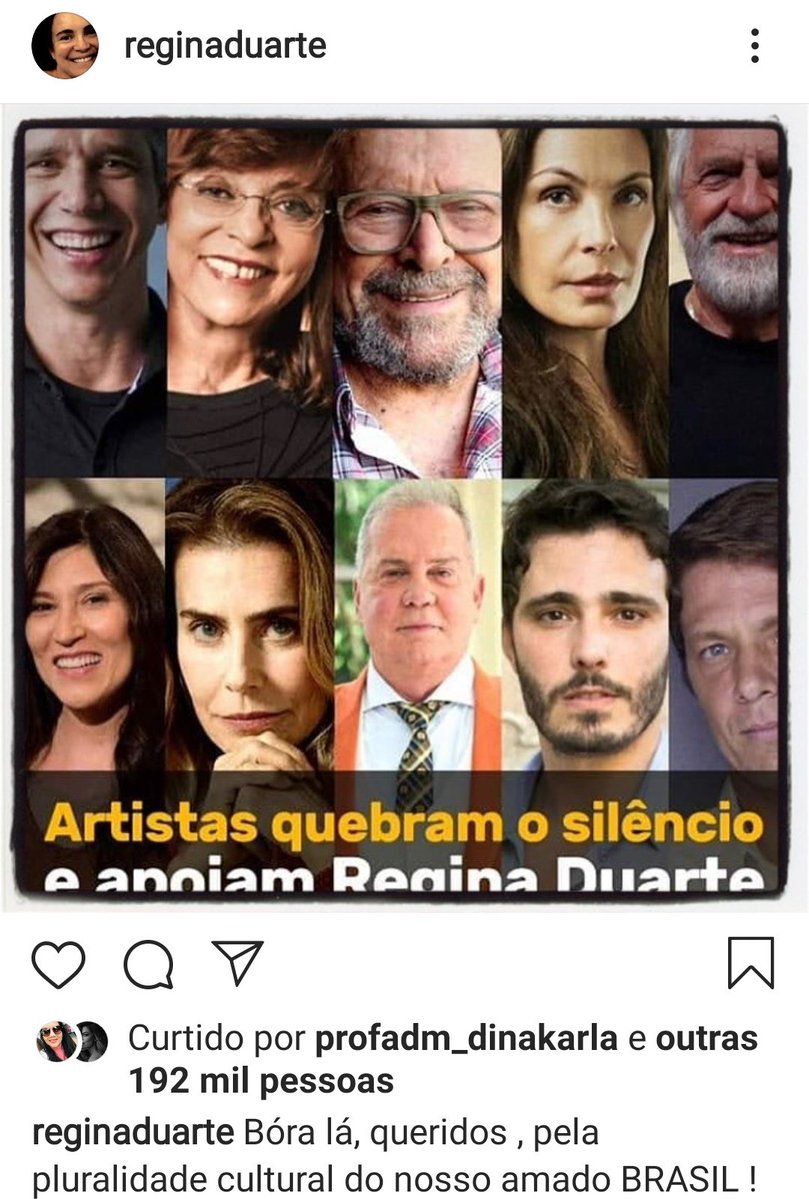Share the post via paper plane icon

coord(238,963)
